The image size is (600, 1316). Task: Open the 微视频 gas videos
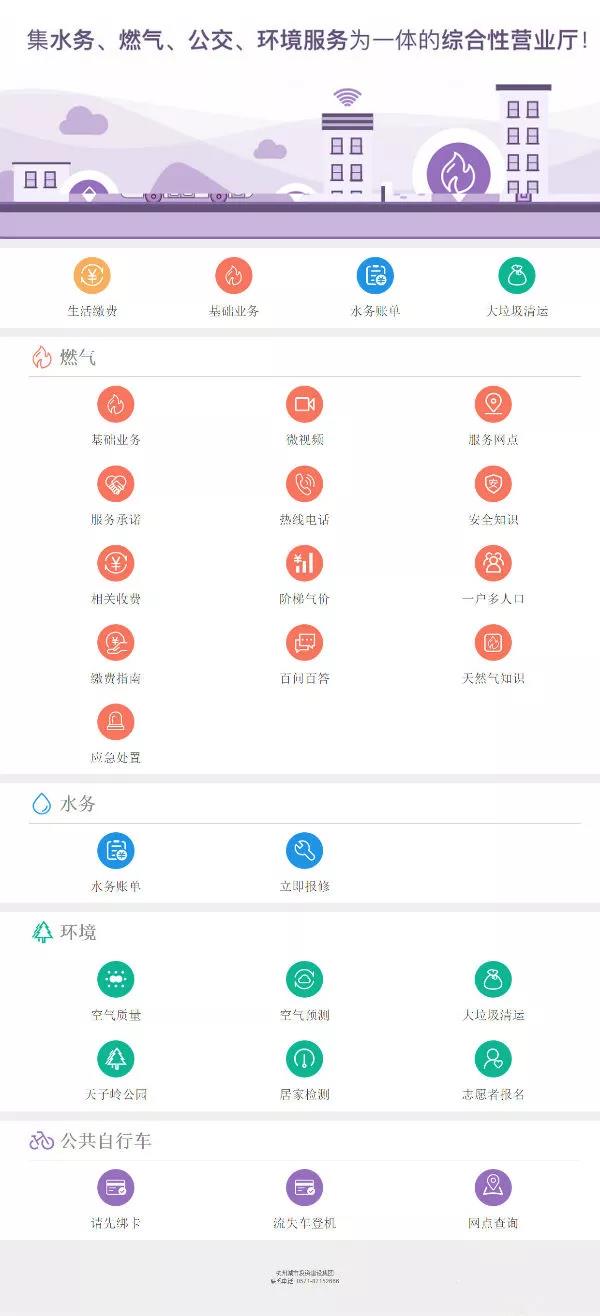coord(304,404)
